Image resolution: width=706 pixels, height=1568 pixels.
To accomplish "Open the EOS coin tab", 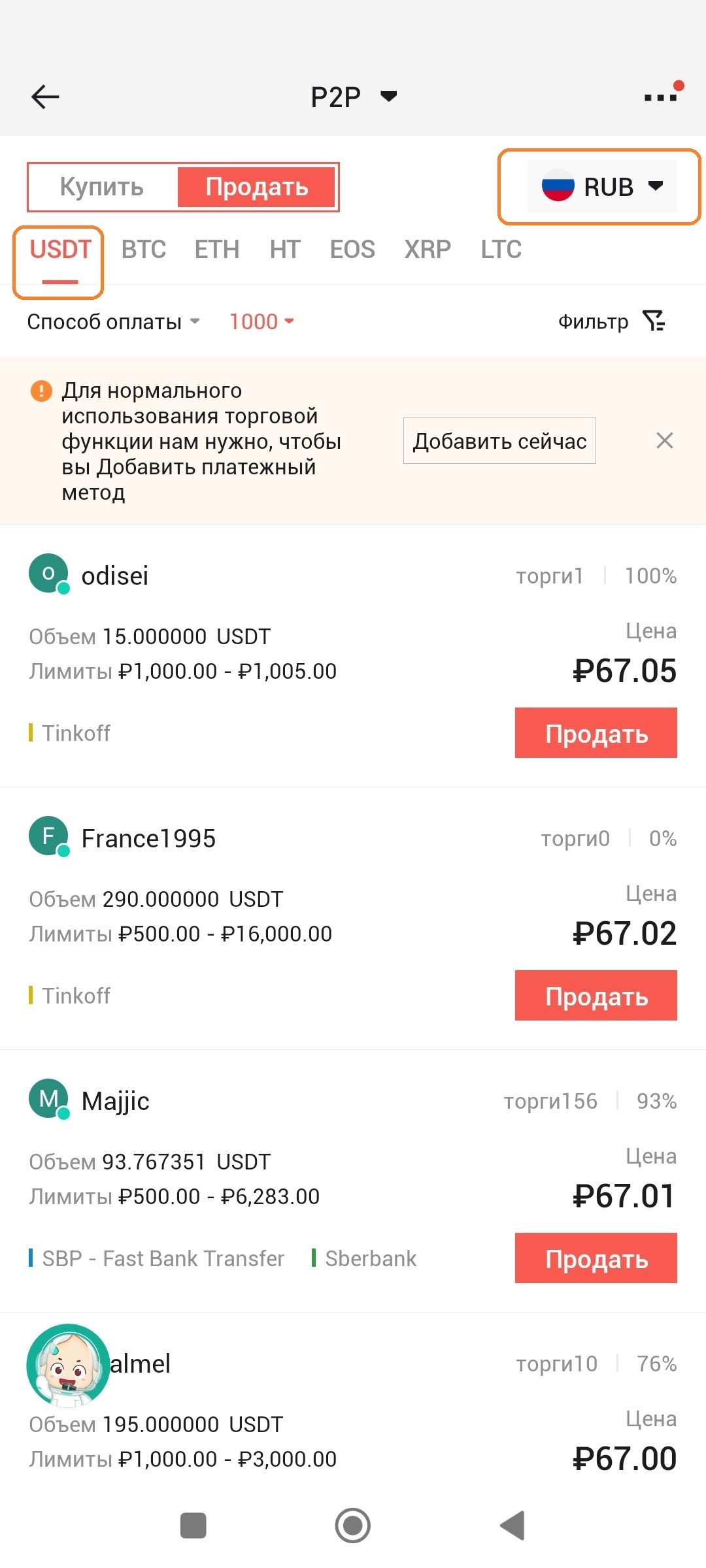I will tap(352, 250).
